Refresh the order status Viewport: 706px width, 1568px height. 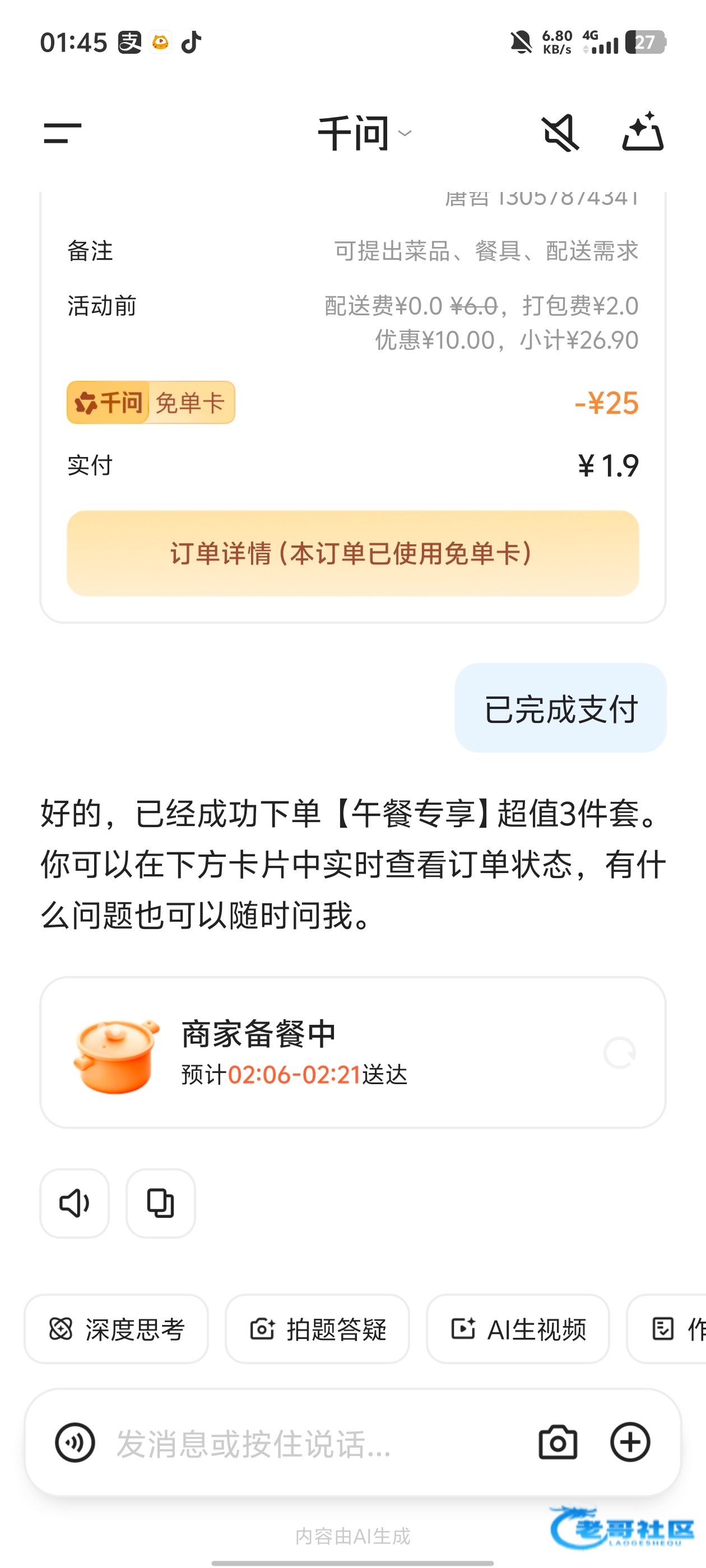coord(619,1052)
